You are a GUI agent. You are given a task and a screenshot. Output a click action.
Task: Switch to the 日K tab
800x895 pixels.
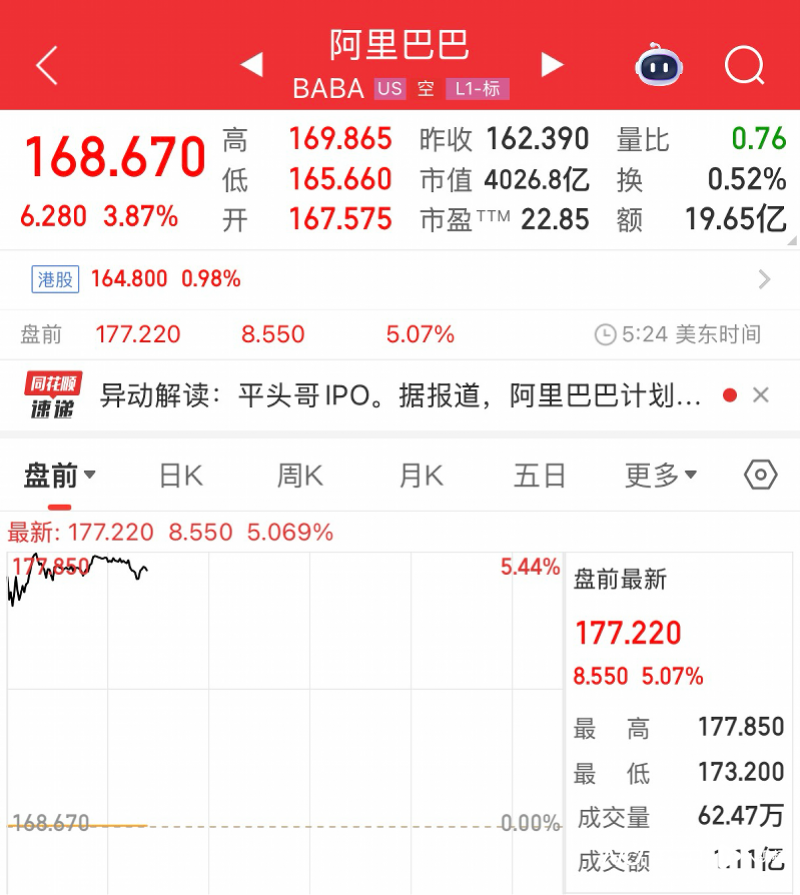coord(181,475)
